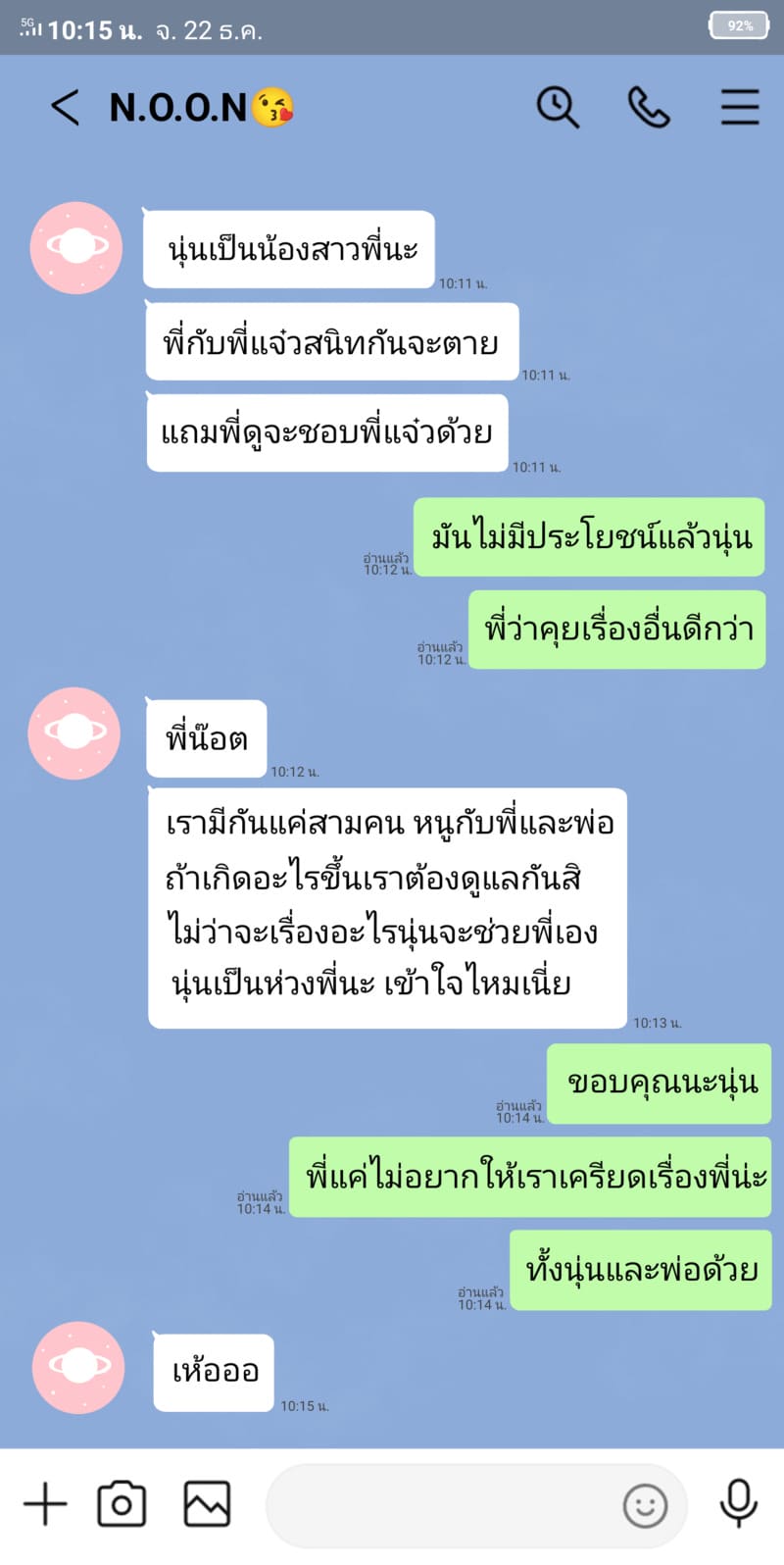Screen dimensions: 784x1565
Task: Open the photo gallery icon
Action: (x=209, y=1502)
